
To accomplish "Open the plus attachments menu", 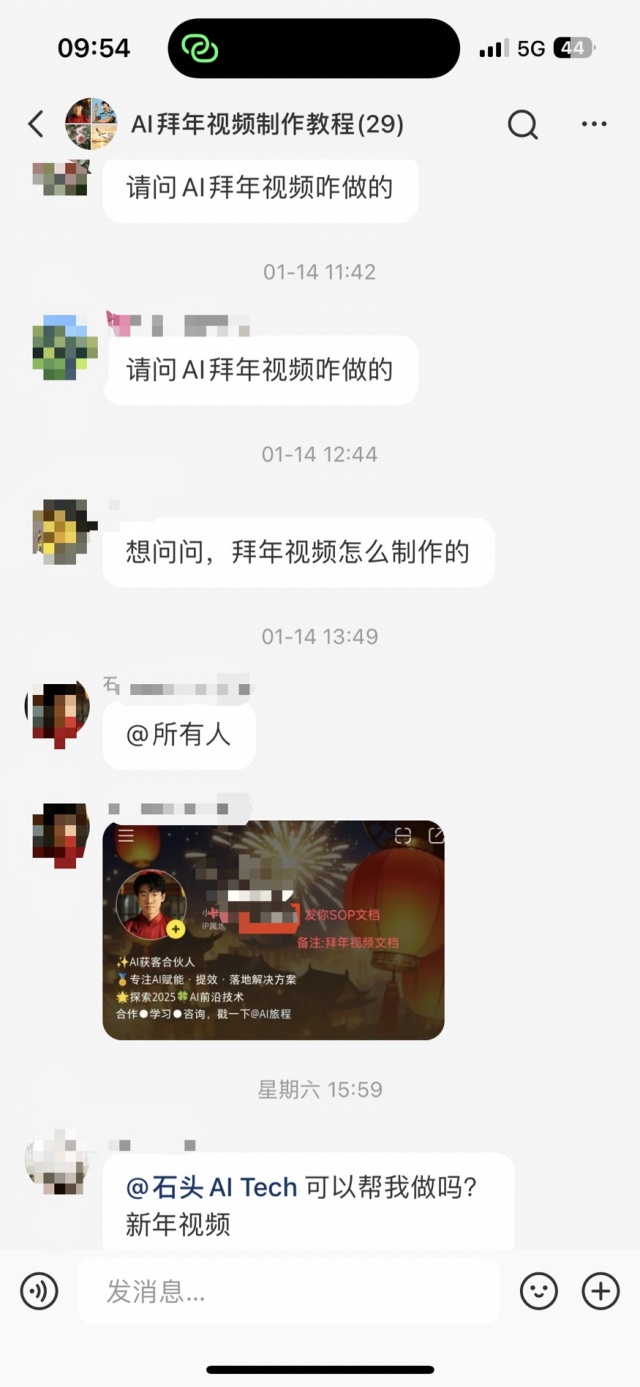I will tap(601, 1291).
